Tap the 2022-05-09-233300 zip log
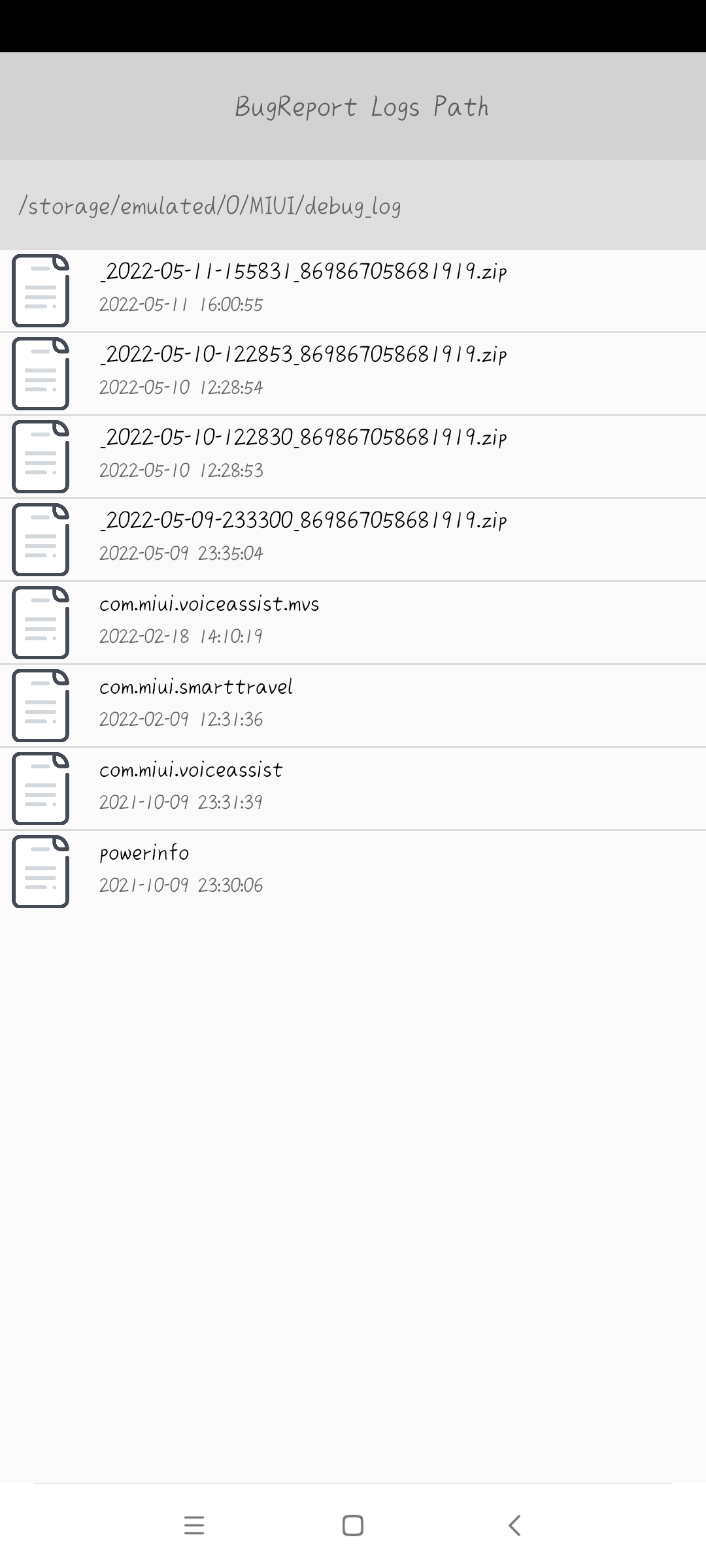This screenshot has height=1568, width=706. click(x=353, y=540)
